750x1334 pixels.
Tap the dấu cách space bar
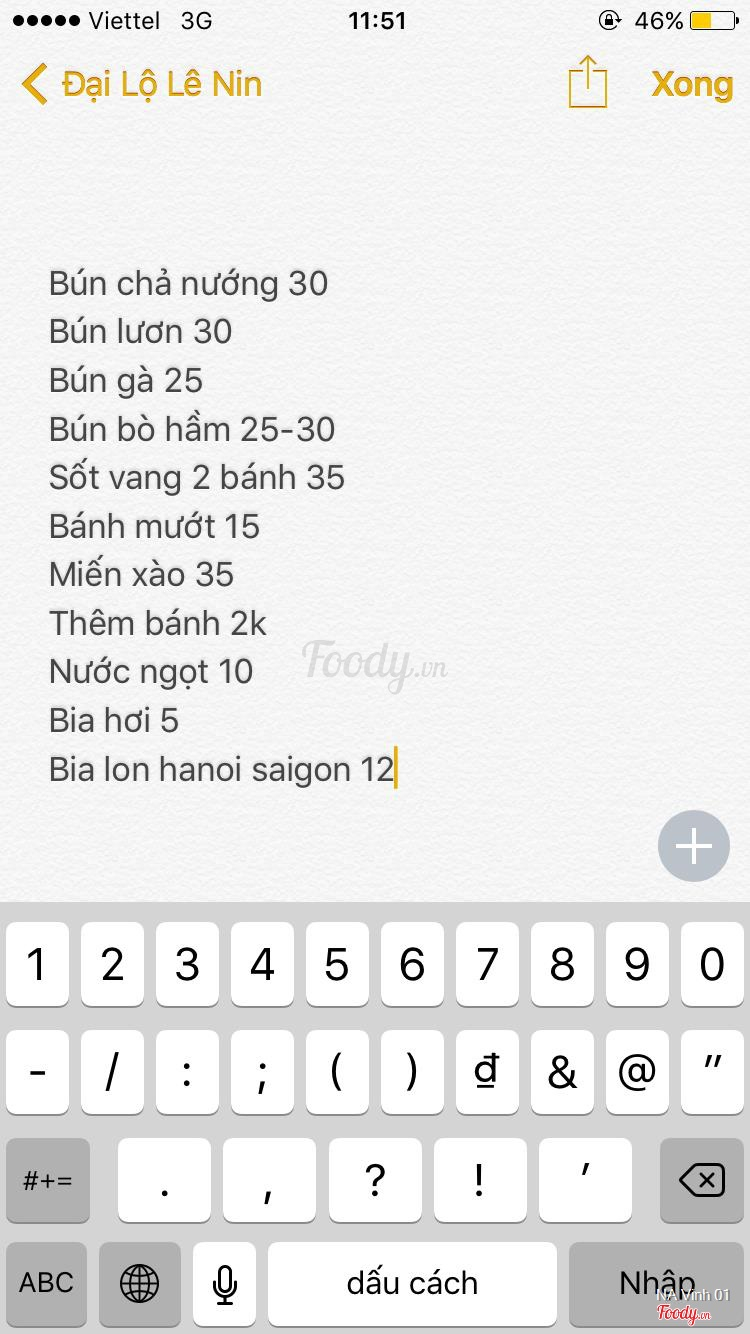coord(412,1284)
